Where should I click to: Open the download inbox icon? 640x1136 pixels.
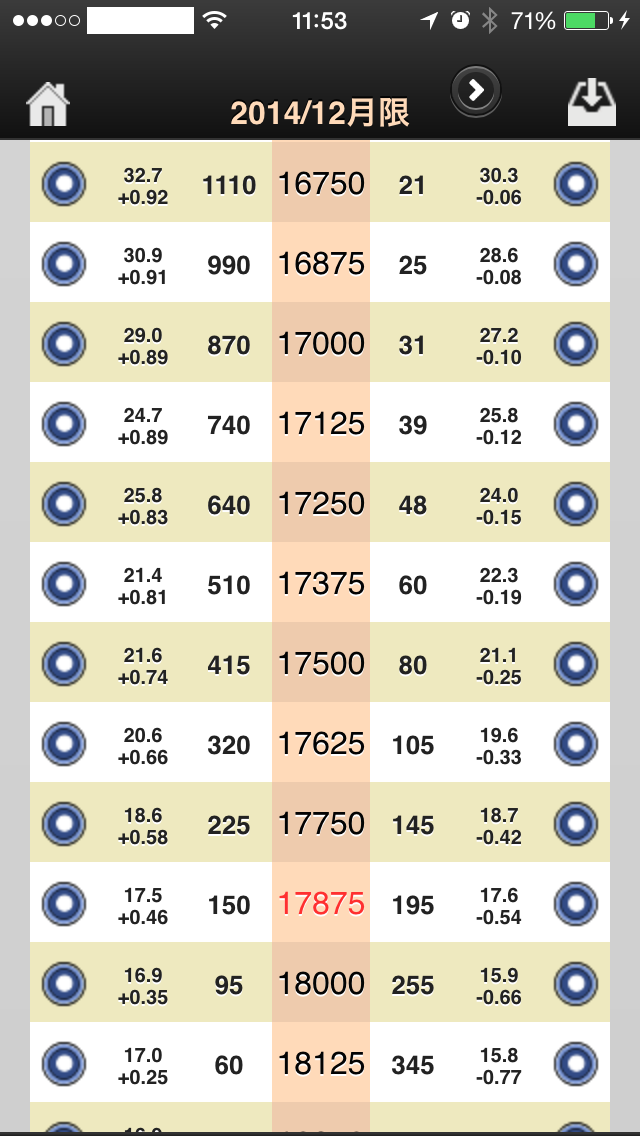pos(591,104)
